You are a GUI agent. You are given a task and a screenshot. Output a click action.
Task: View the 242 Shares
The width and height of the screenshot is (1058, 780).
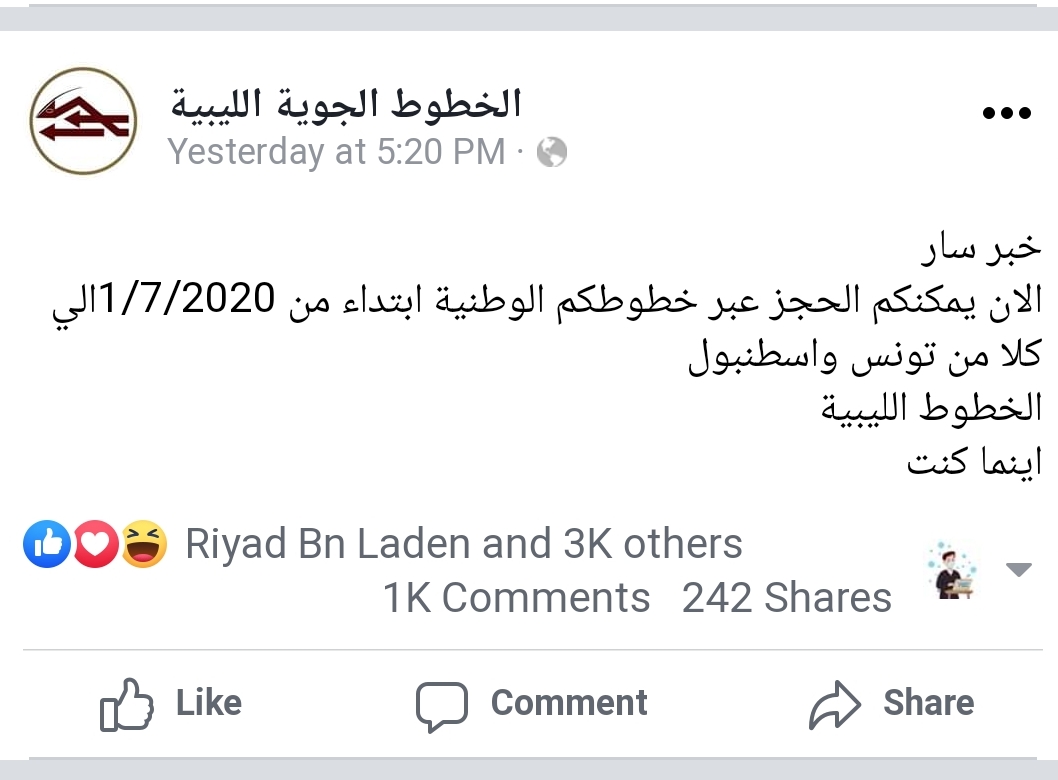[786, 598]
